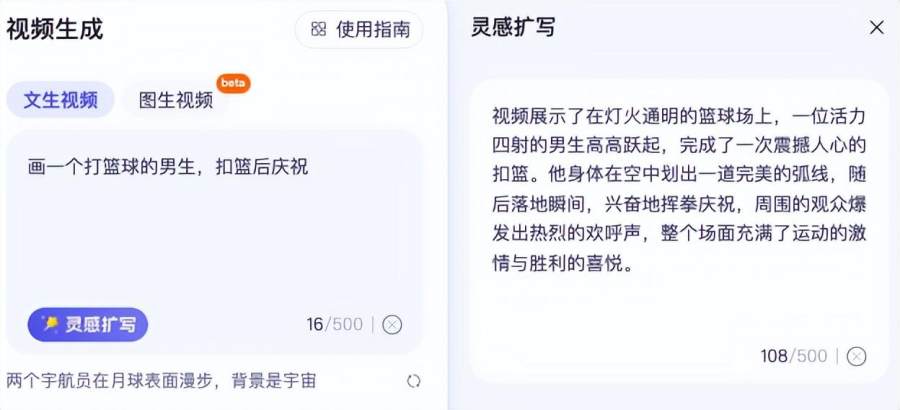Close the 灵感扩写 panel
Screen dimensions: 900x410
[x=876, y=28]
